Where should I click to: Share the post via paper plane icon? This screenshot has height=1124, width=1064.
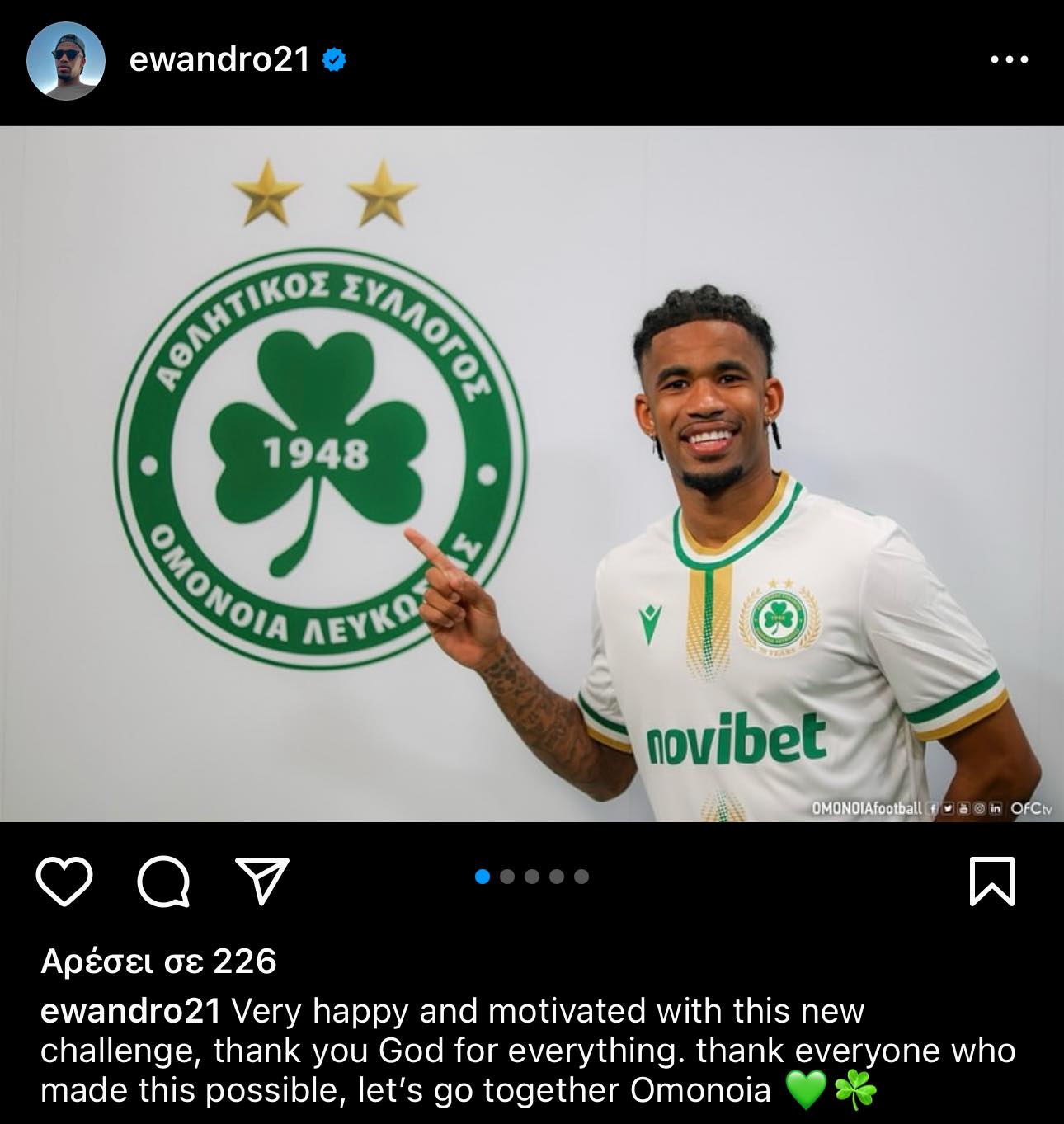pyautogui.click(x=262, y=880)
